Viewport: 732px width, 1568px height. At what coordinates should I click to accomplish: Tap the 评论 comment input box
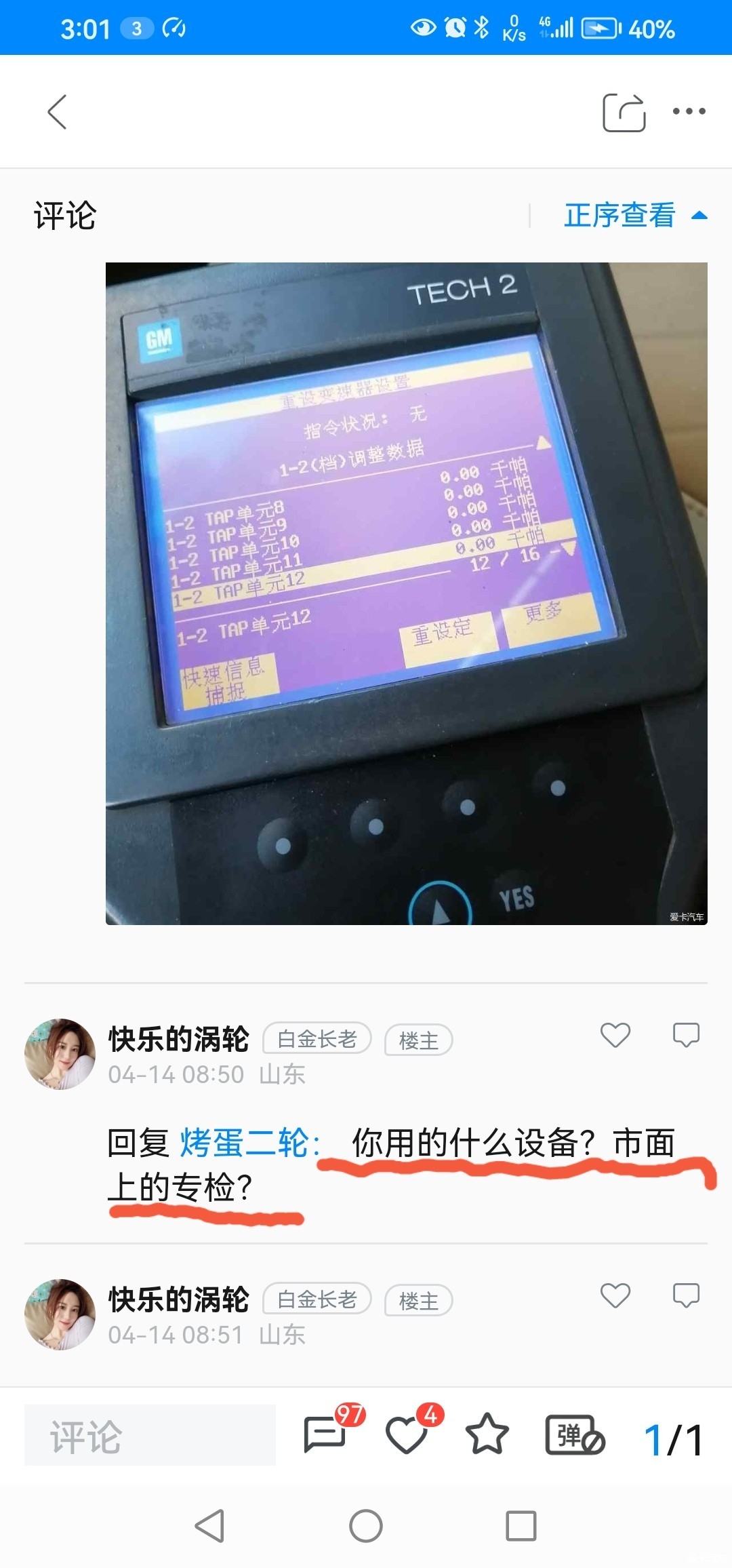click(x=150, y=1436)
